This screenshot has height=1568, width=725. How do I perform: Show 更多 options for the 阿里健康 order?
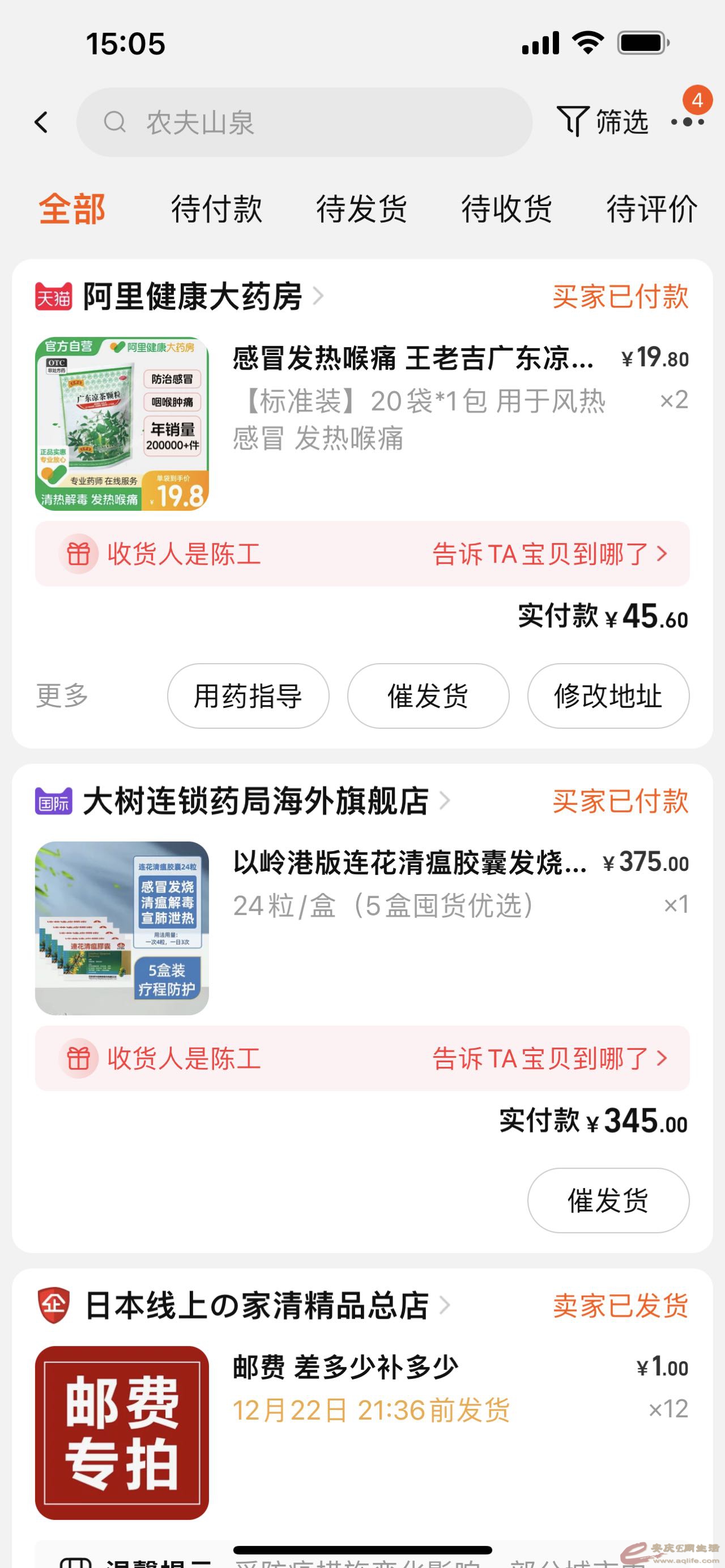(62, 695)
